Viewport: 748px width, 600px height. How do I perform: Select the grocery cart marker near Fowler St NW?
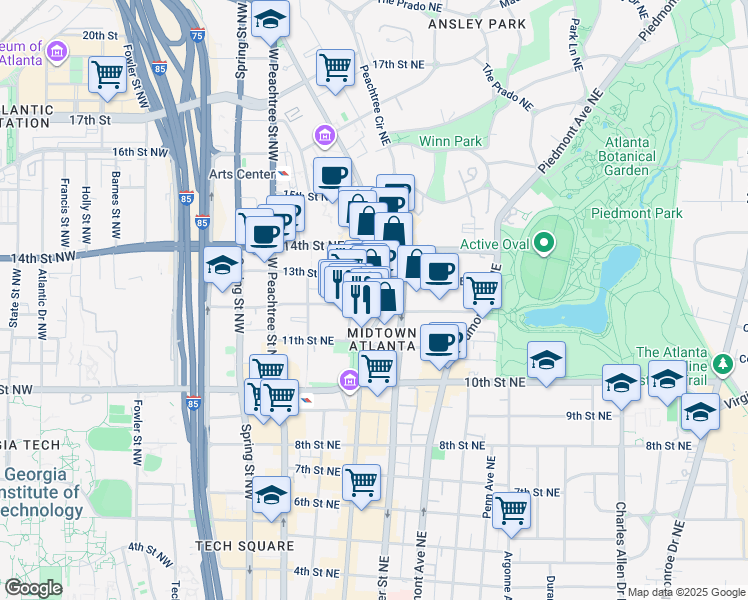(107, 75)
